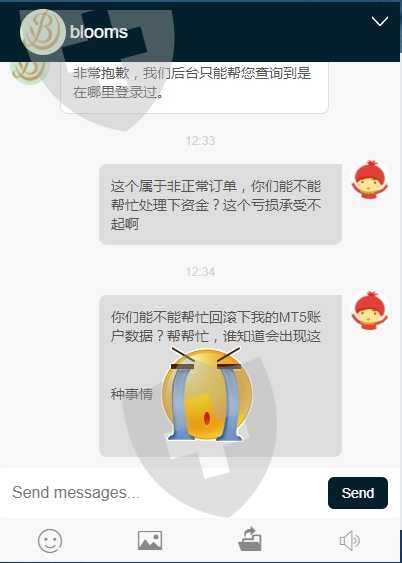Toggle the chat sound speaker icon

point(350,541)
